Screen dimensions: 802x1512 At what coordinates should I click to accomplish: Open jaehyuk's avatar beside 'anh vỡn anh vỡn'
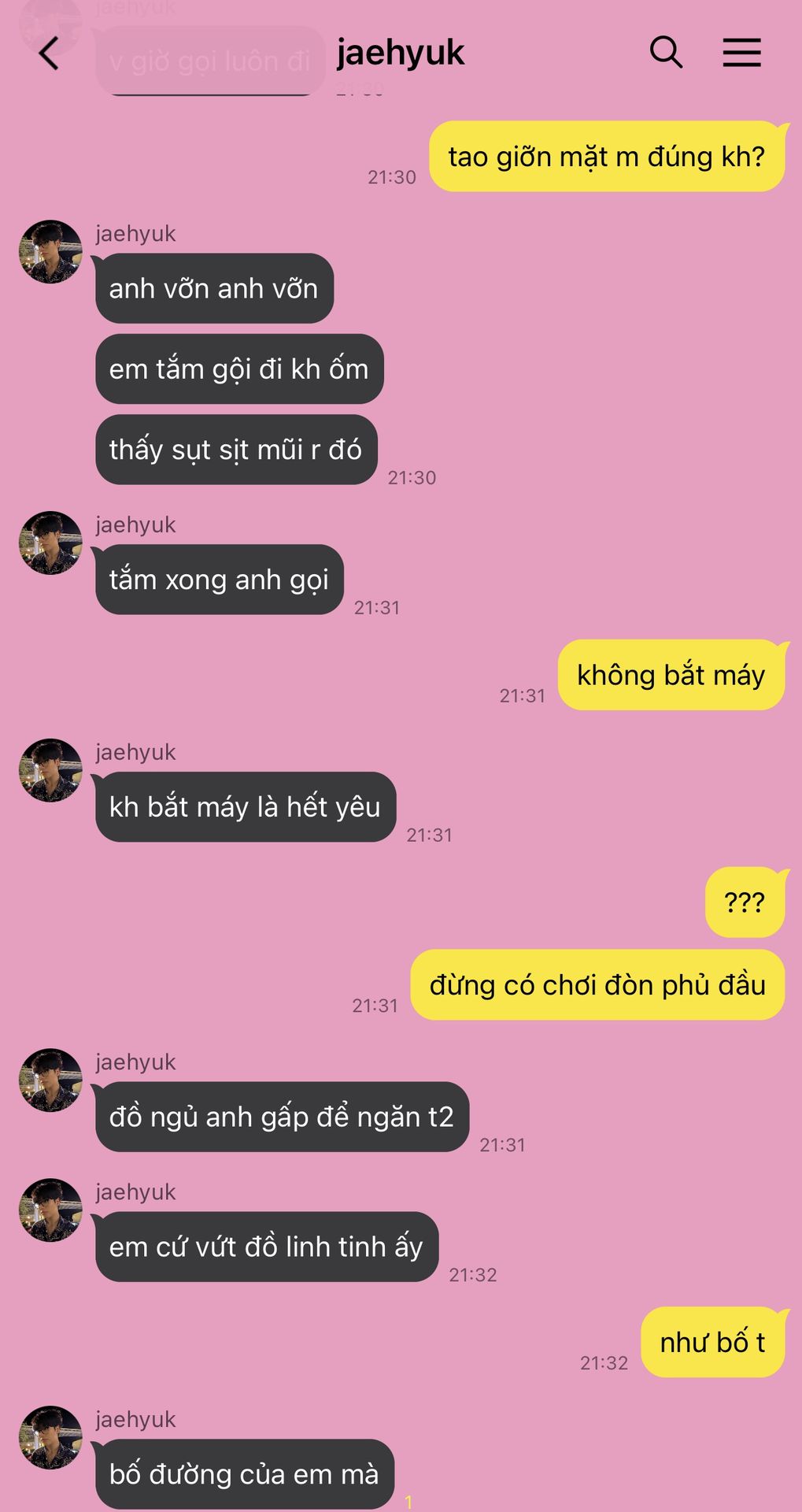[x=50, y=252]
